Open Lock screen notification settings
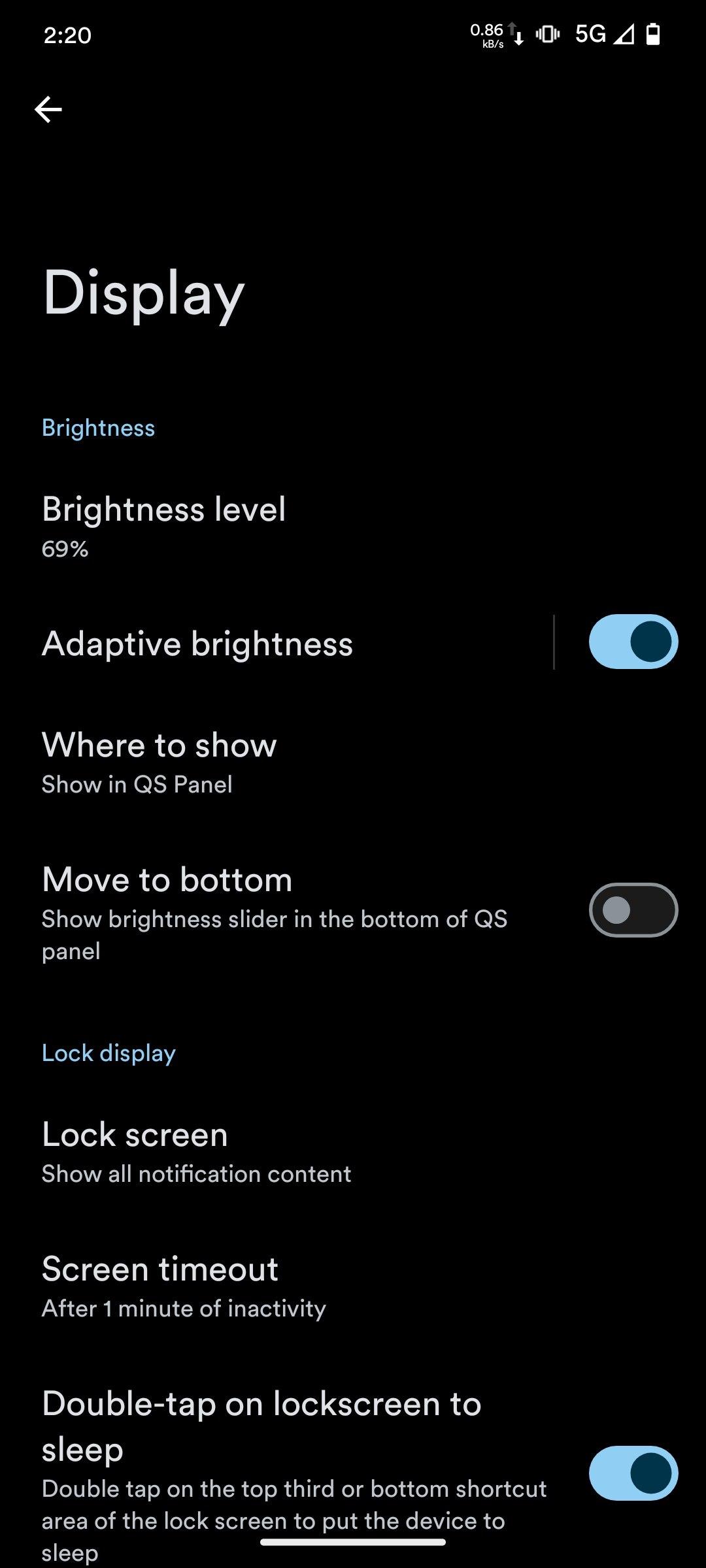706x1568 pixels. [x=196, y=1152]
